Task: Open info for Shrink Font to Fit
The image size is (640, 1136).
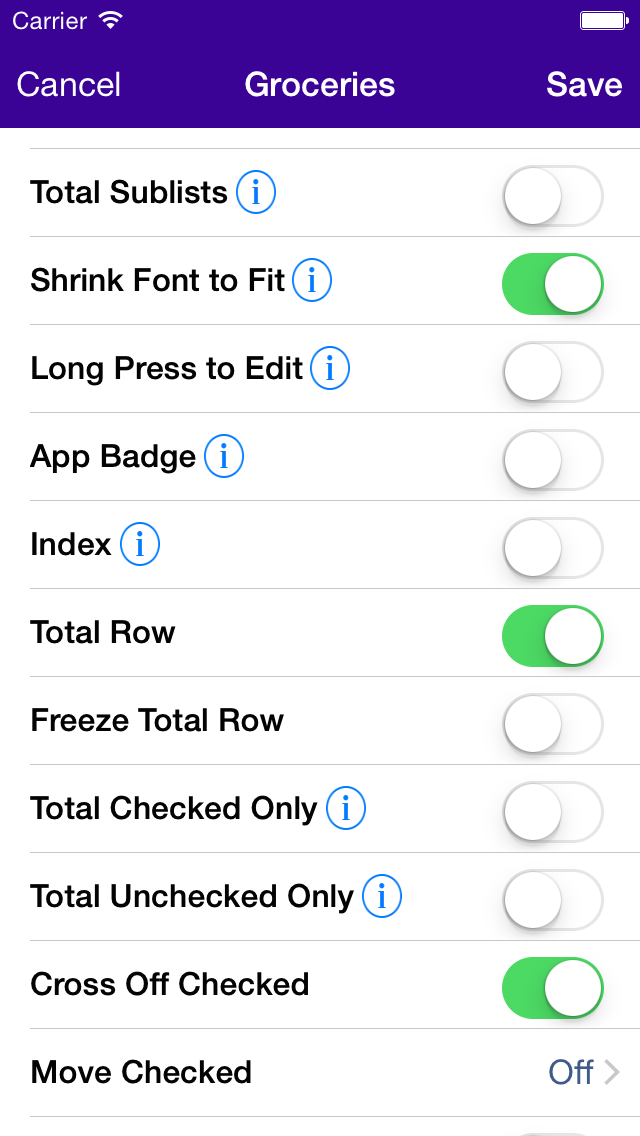Action: point(312,281)
